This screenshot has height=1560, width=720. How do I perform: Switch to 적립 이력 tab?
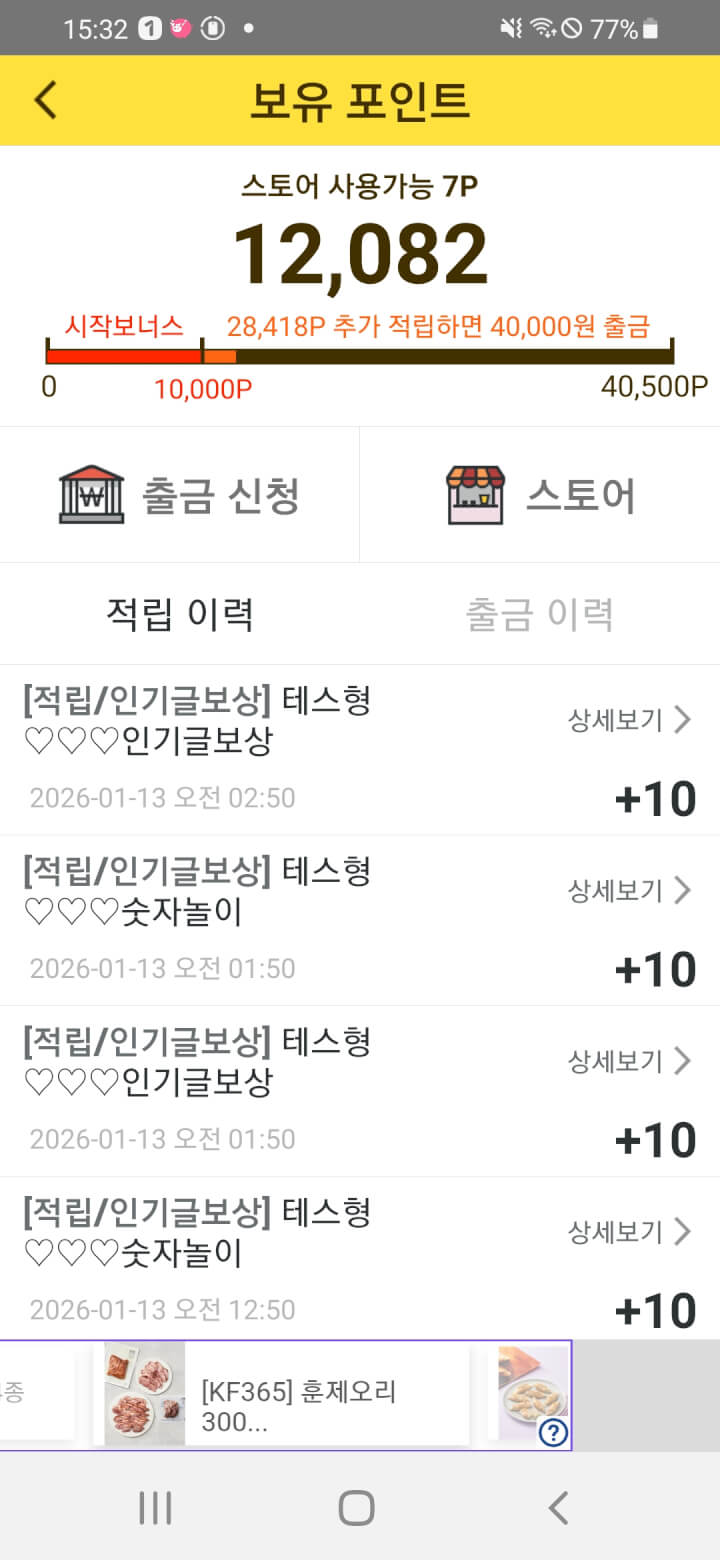180,614
